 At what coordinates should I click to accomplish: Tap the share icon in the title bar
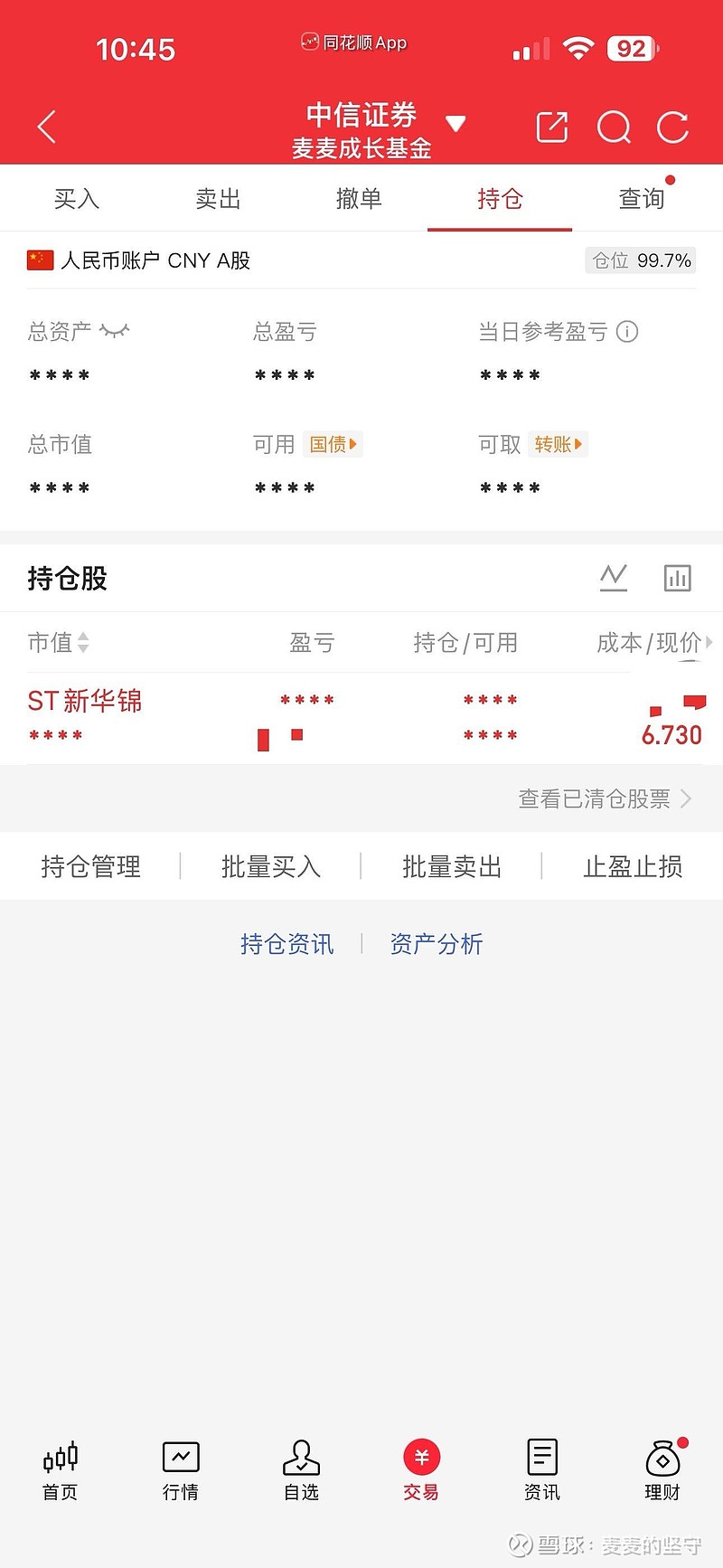(552, 127)
